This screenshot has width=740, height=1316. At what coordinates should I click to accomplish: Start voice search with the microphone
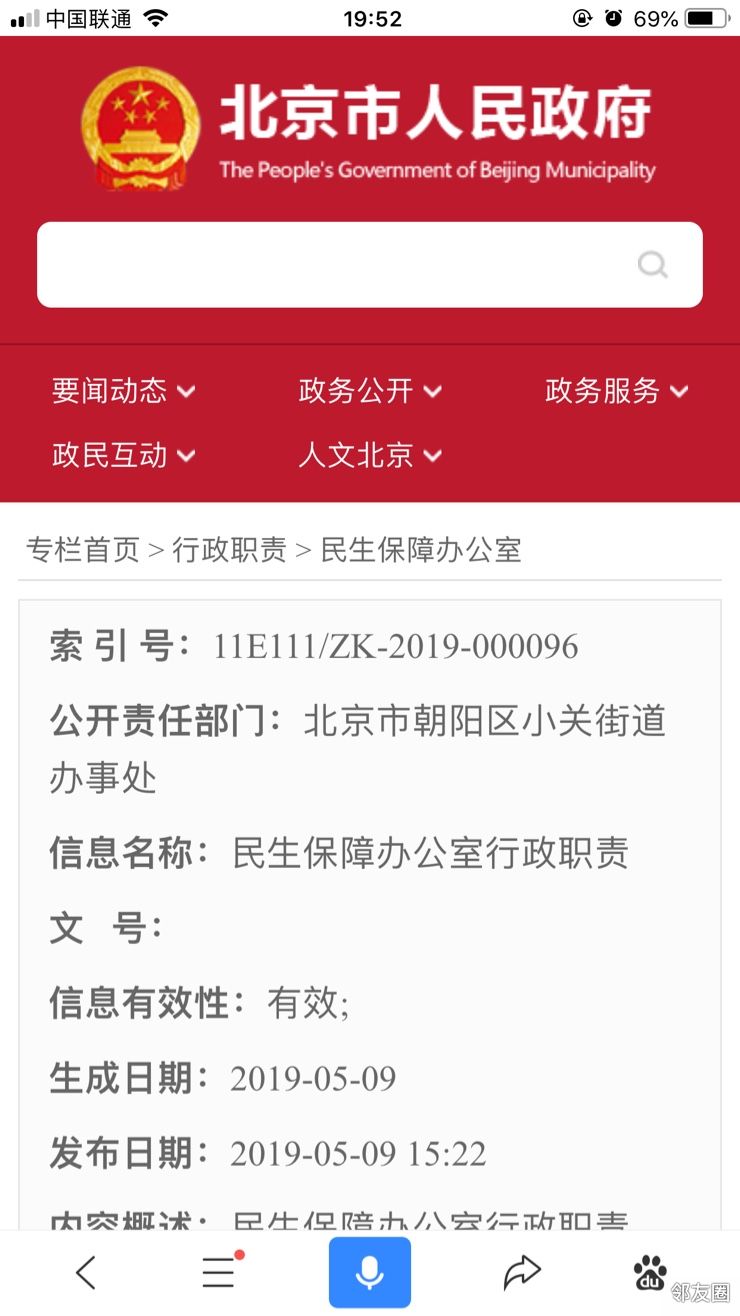tap(370, 1272)
